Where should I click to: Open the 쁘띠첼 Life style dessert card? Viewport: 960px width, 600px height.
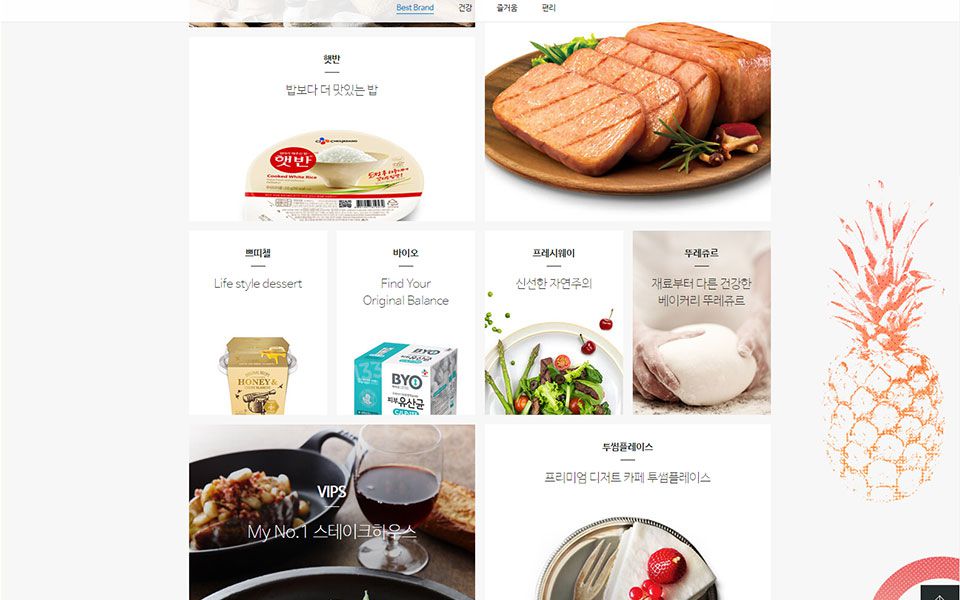(x=258, y=323)
